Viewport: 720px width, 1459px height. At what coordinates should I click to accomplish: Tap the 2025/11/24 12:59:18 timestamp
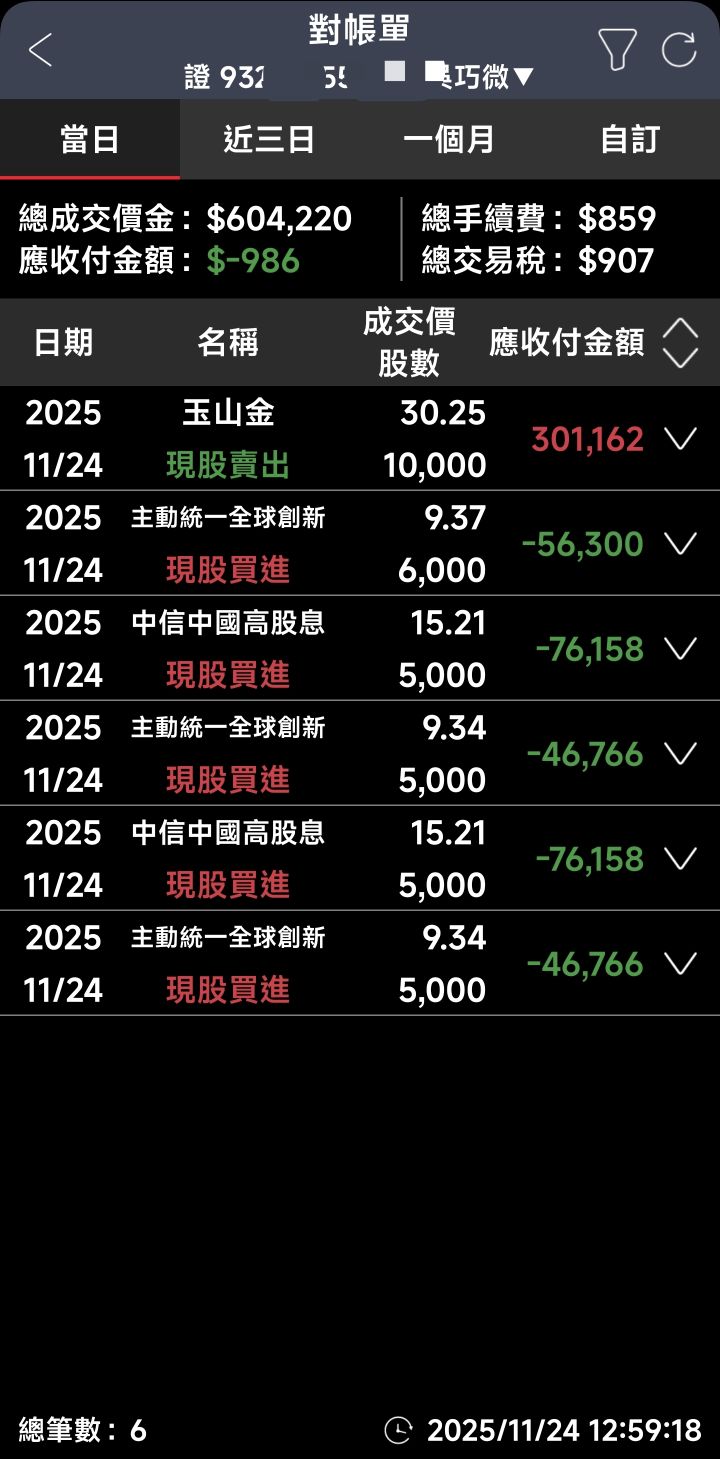[560, 1430]
